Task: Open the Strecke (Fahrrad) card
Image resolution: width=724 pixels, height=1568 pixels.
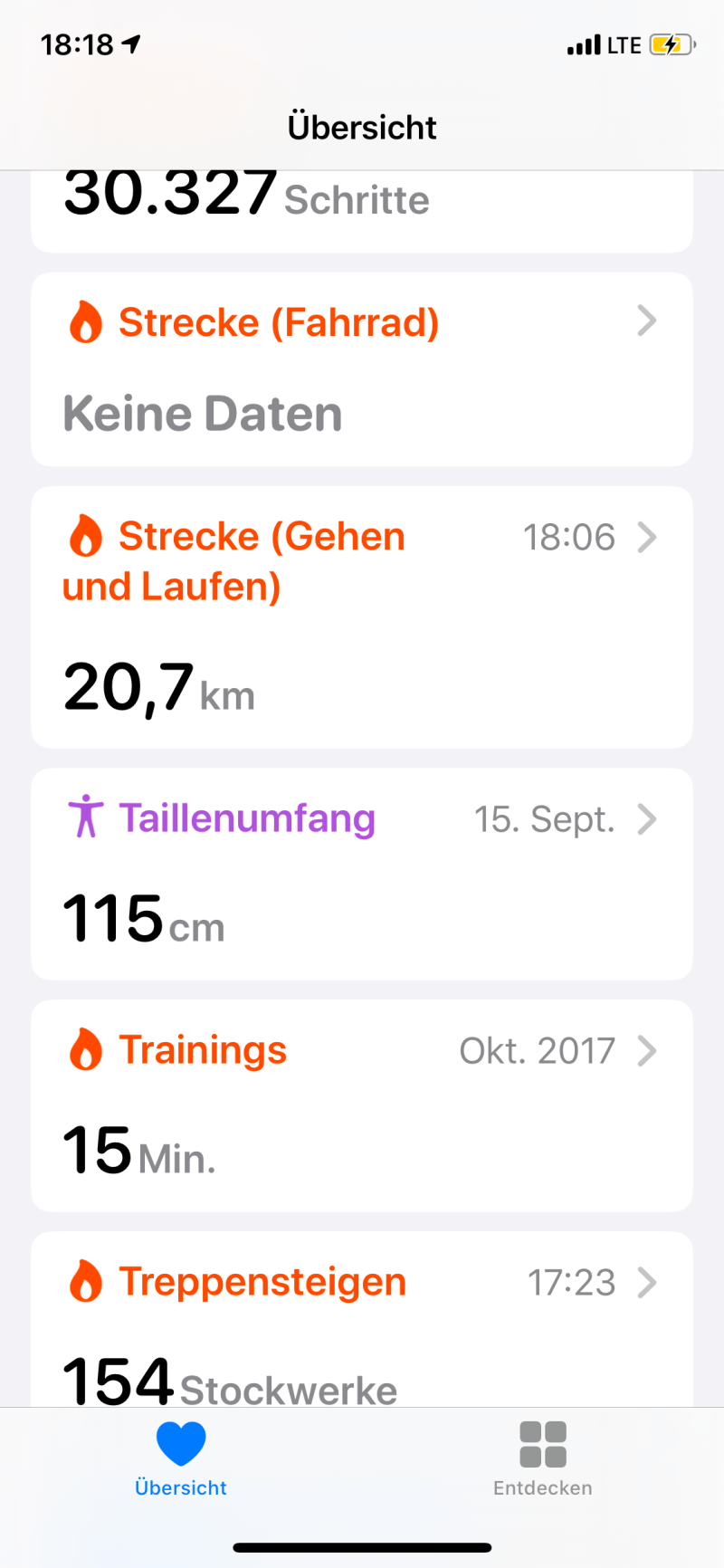Action: coord(362,369)
